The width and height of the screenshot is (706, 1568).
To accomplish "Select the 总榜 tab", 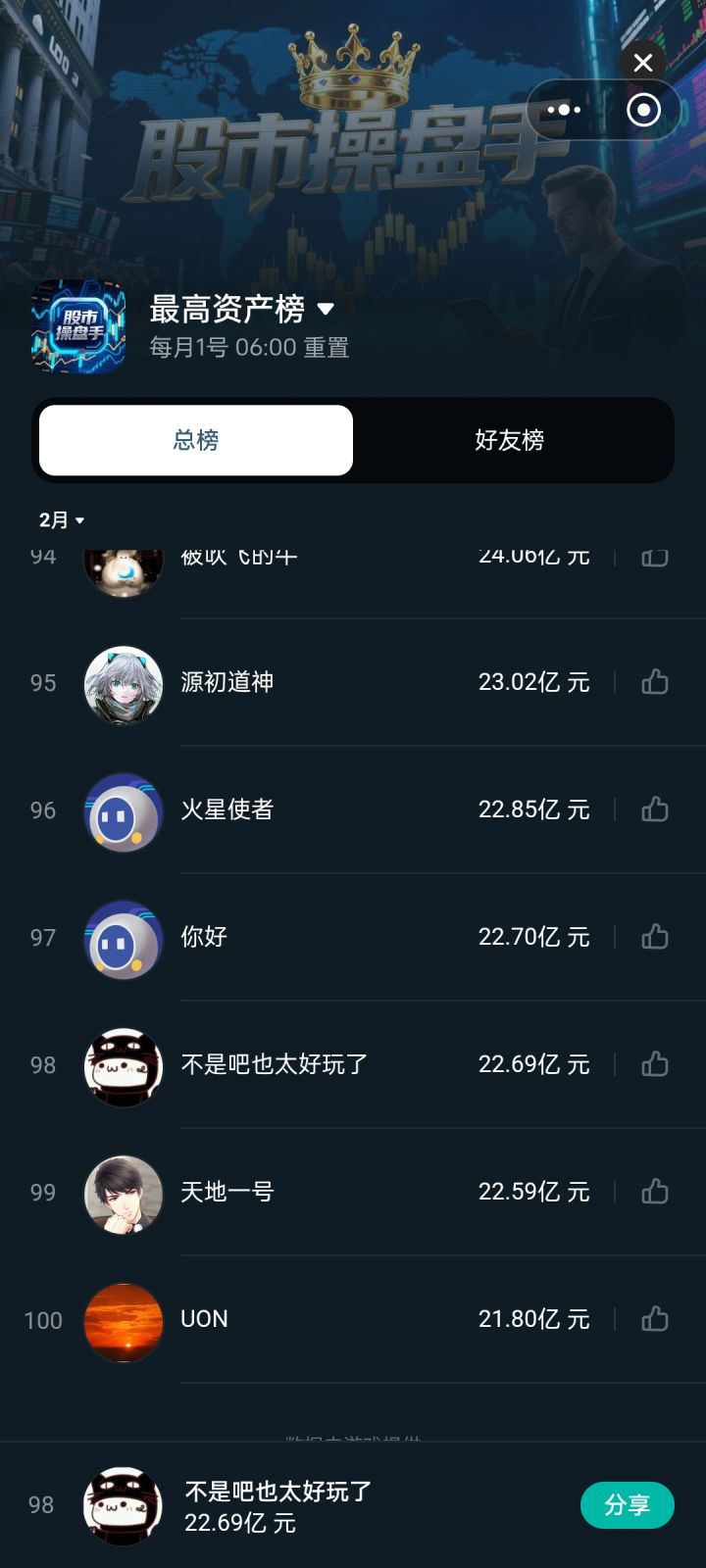I will click(x=195, y=440).
